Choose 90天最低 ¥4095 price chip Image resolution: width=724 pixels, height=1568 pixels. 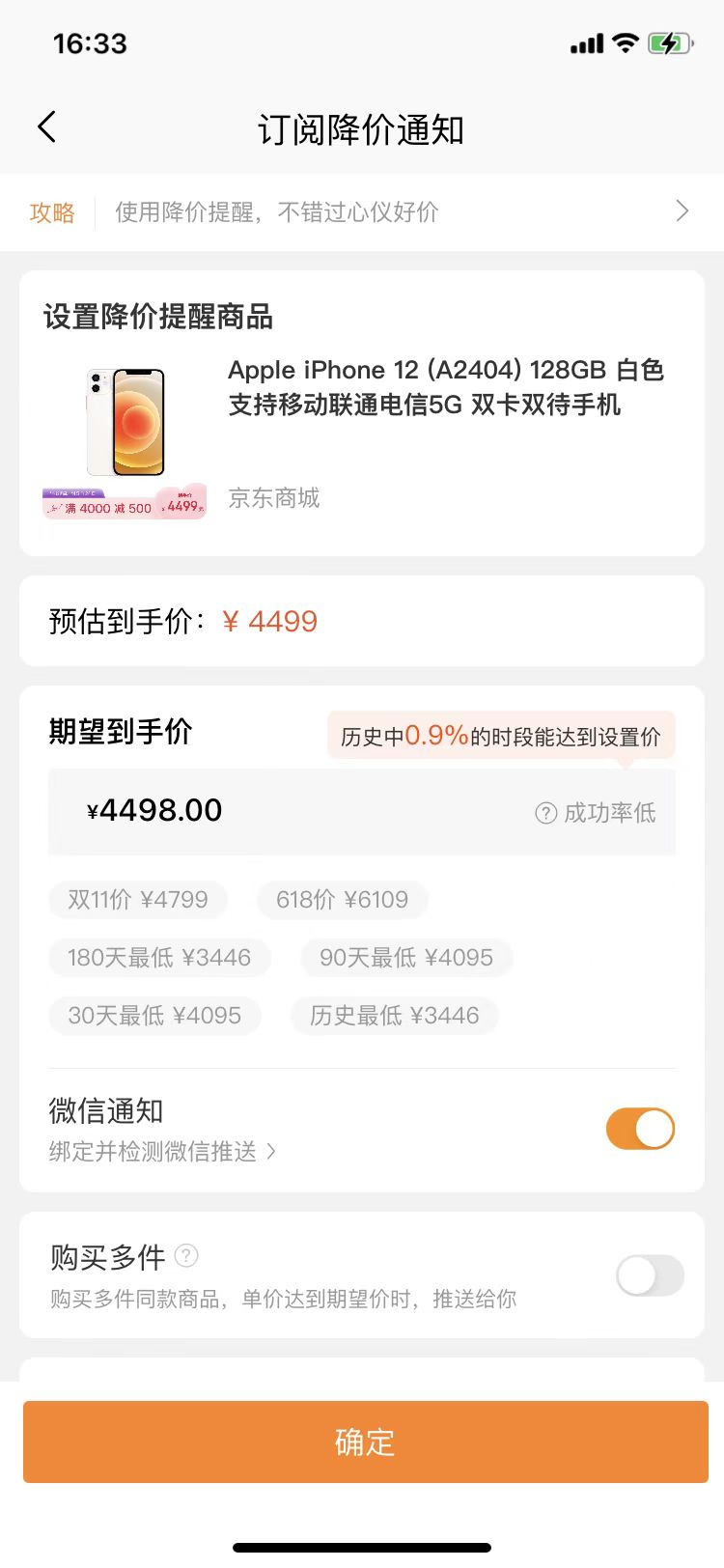(x=406, y=958)
